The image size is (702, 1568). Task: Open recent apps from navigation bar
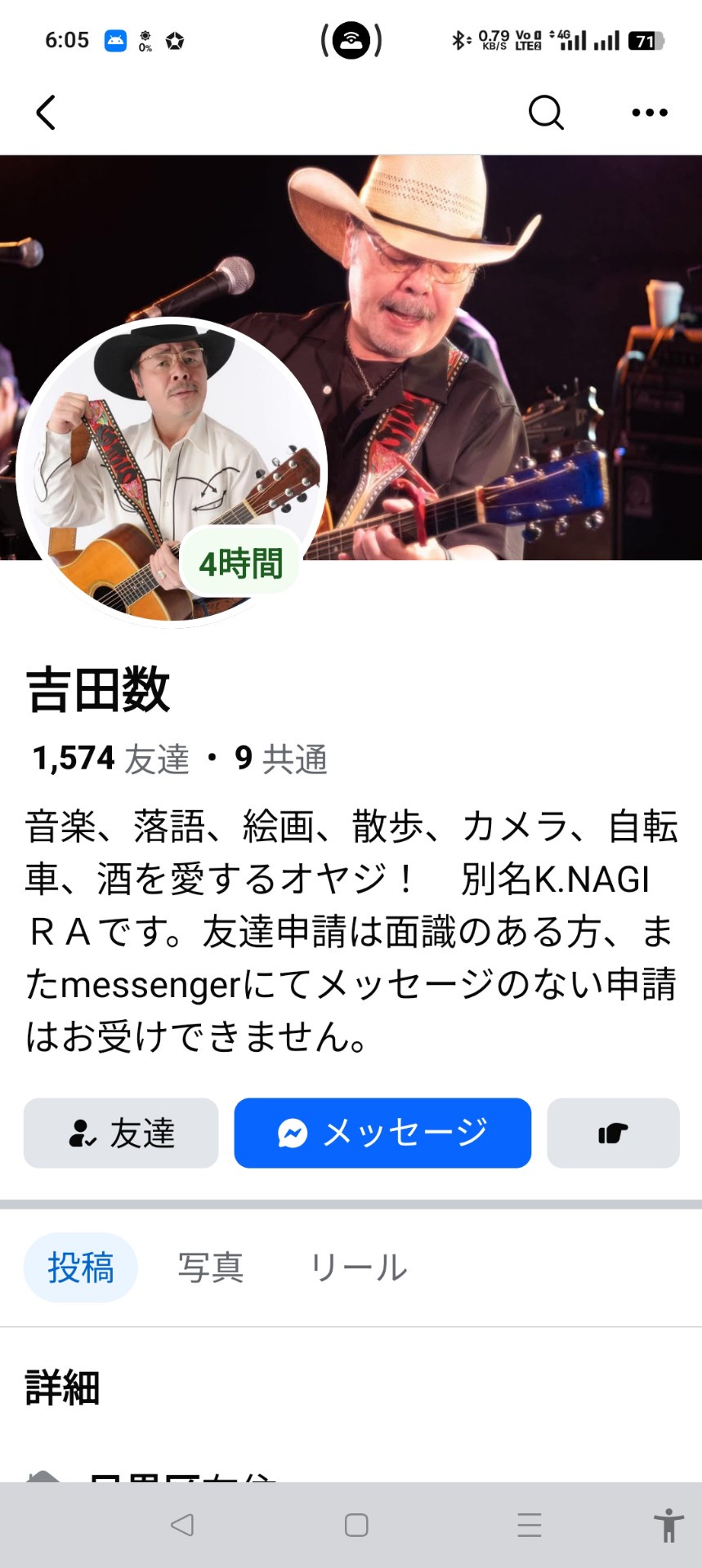tap(530, 1525)
